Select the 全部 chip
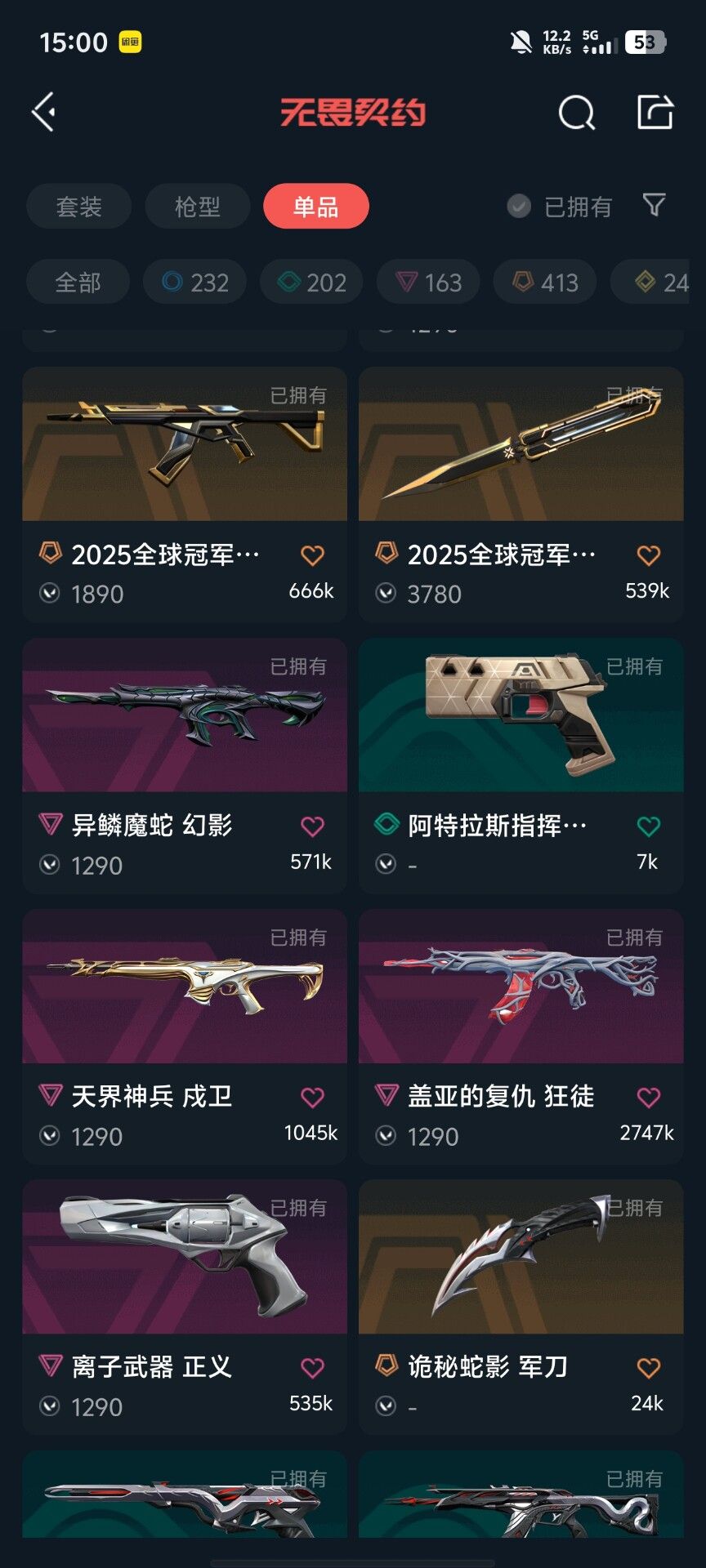Screen dimensions: 706x1568 coord(78,283)
